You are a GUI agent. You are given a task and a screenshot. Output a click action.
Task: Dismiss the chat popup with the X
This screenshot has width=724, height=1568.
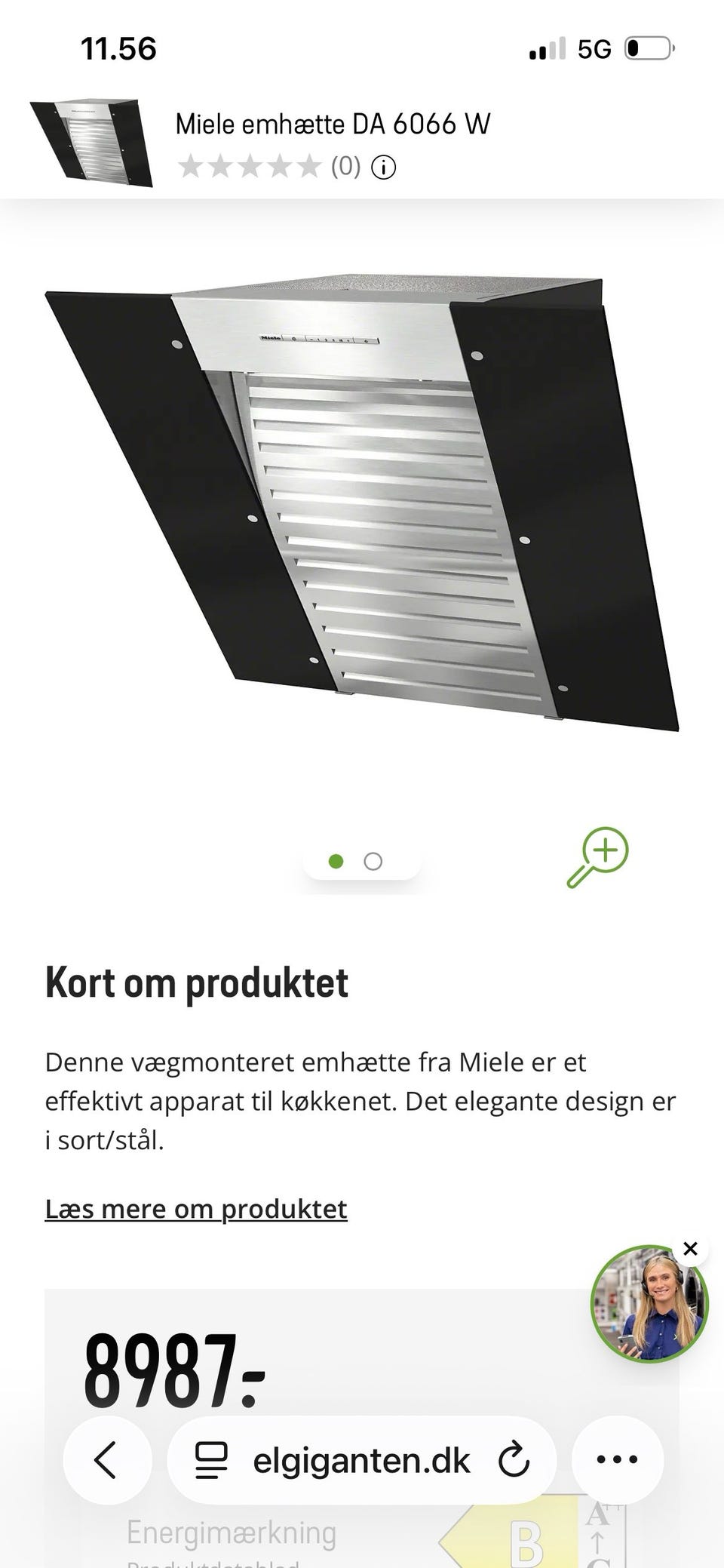coord(690,1249)
